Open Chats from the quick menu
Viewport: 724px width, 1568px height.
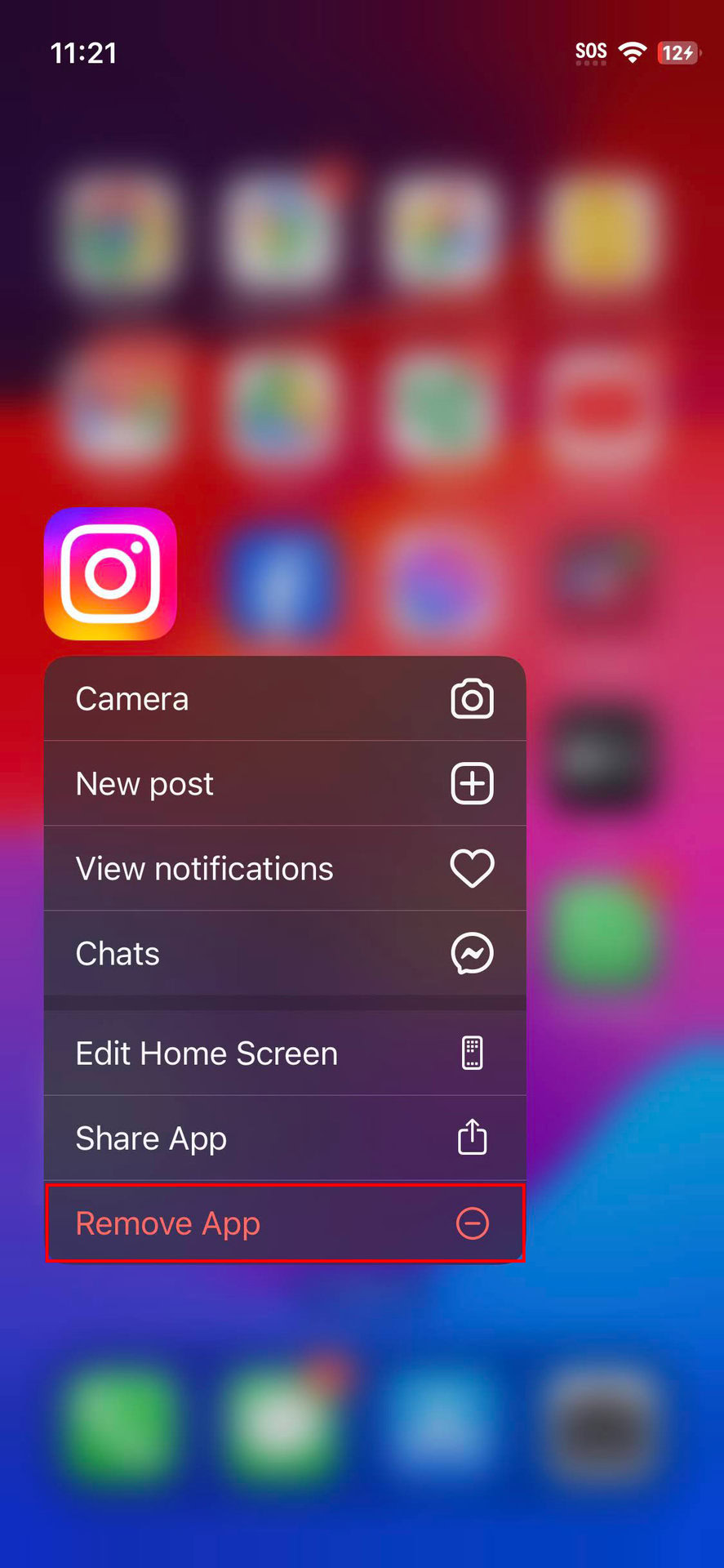coord(284,953)
